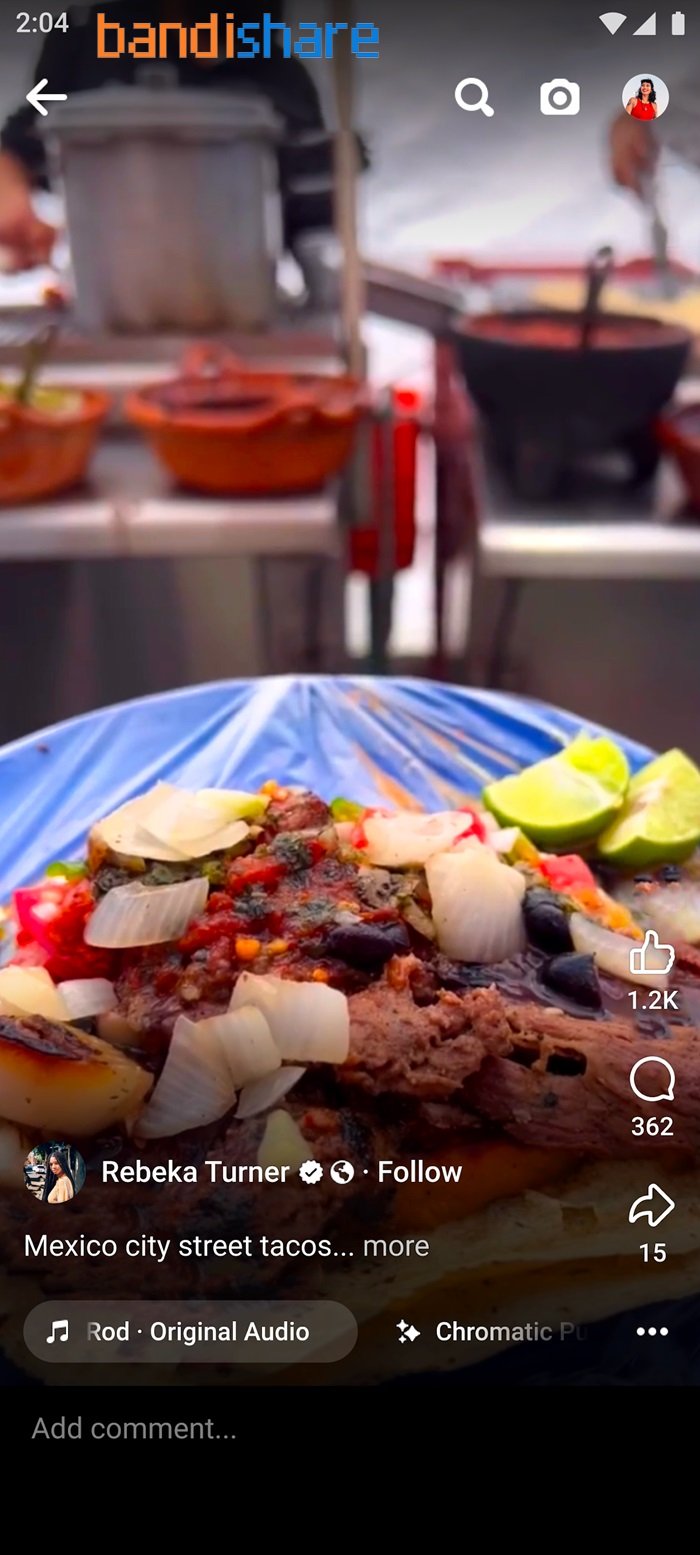View Rebeka Turner's profile by name

pos(195,1172)
